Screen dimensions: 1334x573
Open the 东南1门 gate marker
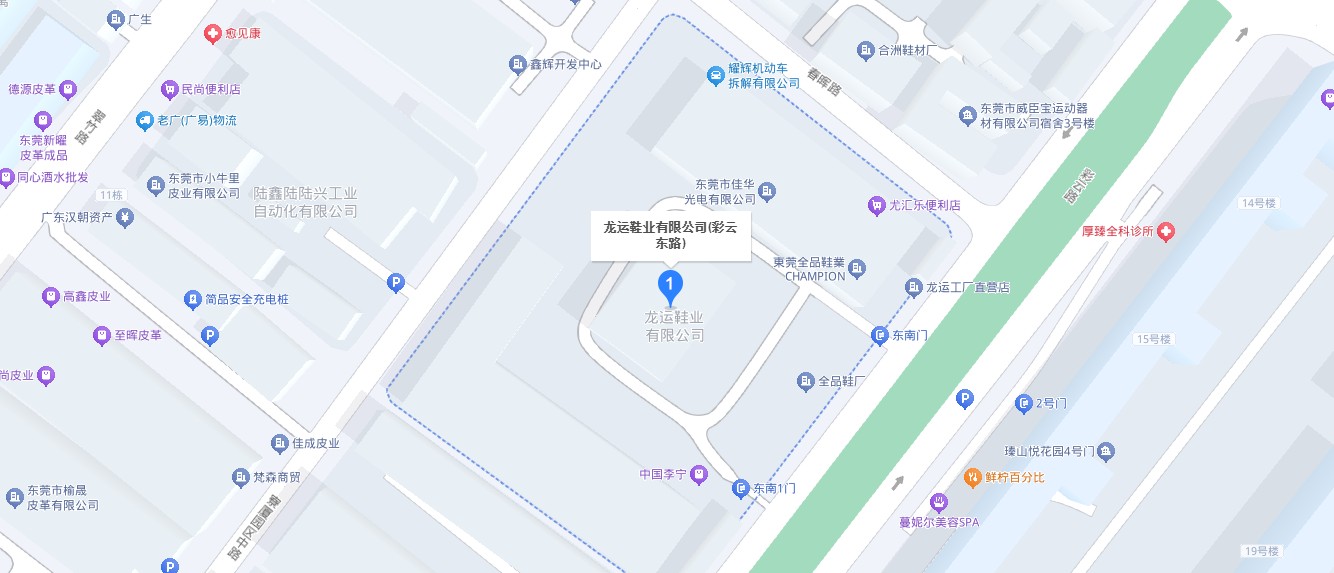click(741, 488)
